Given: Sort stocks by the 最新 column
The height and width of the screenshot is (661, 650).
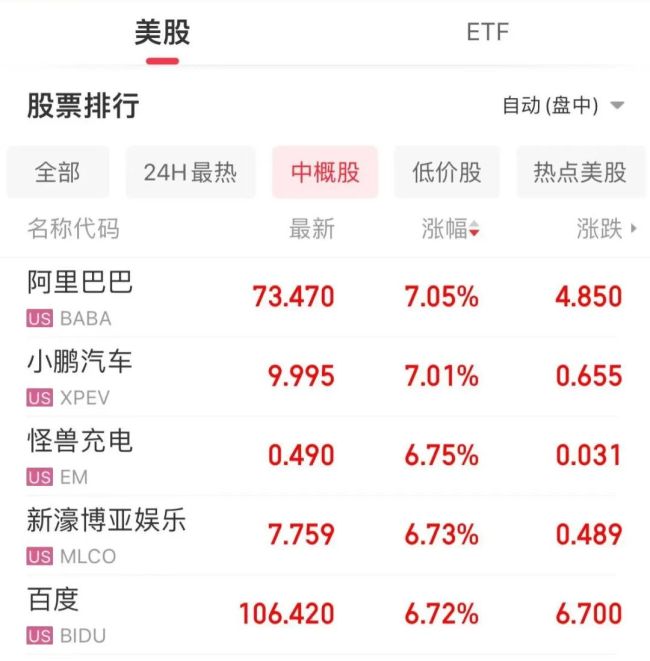Looking at the screenshot, I should tap(312, 229).
